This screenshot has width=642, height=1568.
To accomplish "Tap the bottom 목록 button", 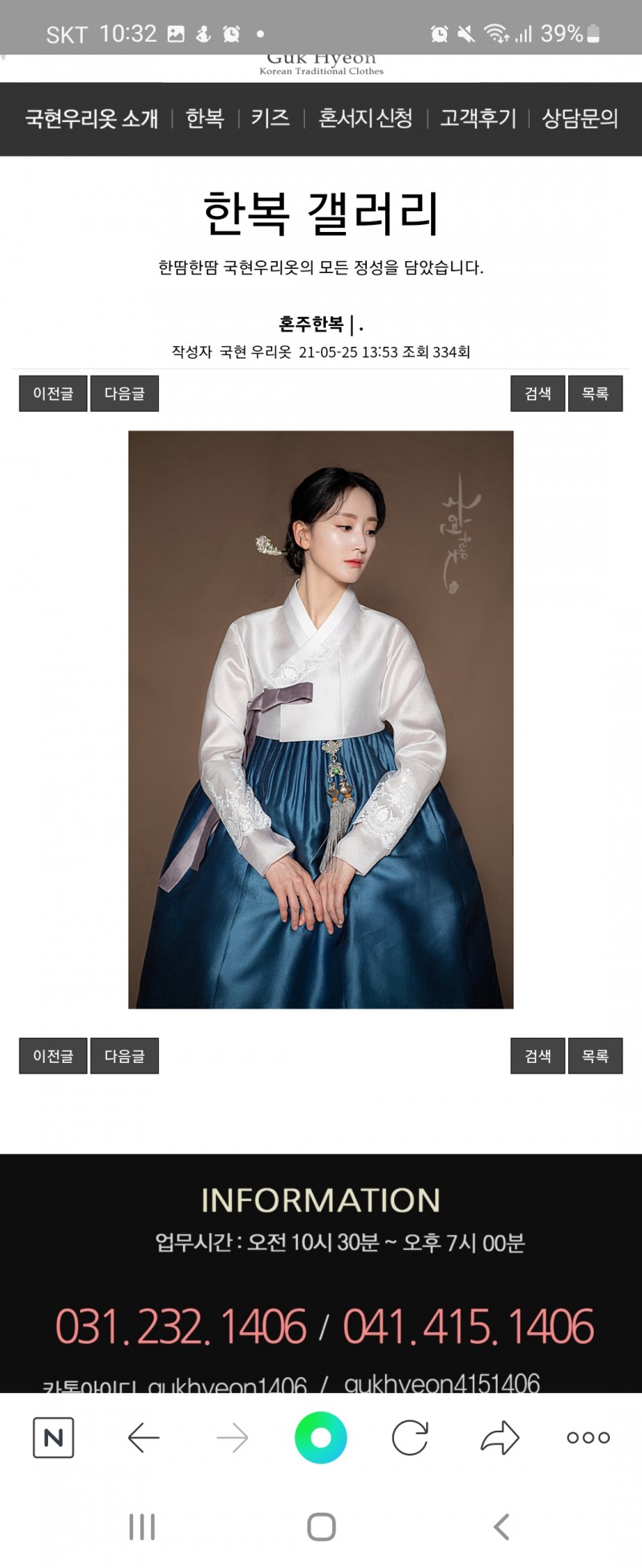I will tap(595, 1056).
